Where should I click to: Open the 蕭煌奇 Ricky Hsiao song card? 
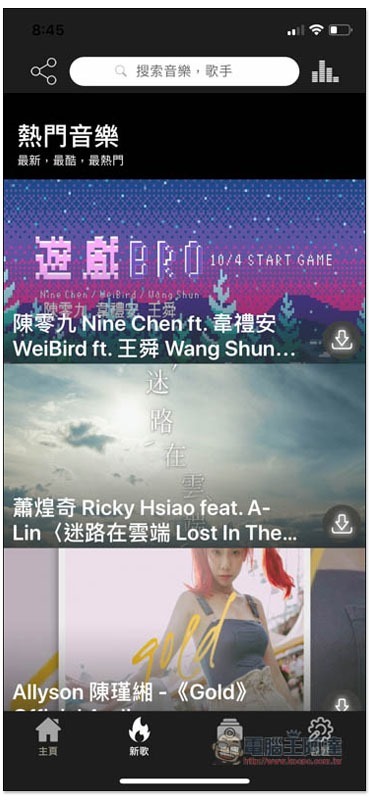point(184,455)
